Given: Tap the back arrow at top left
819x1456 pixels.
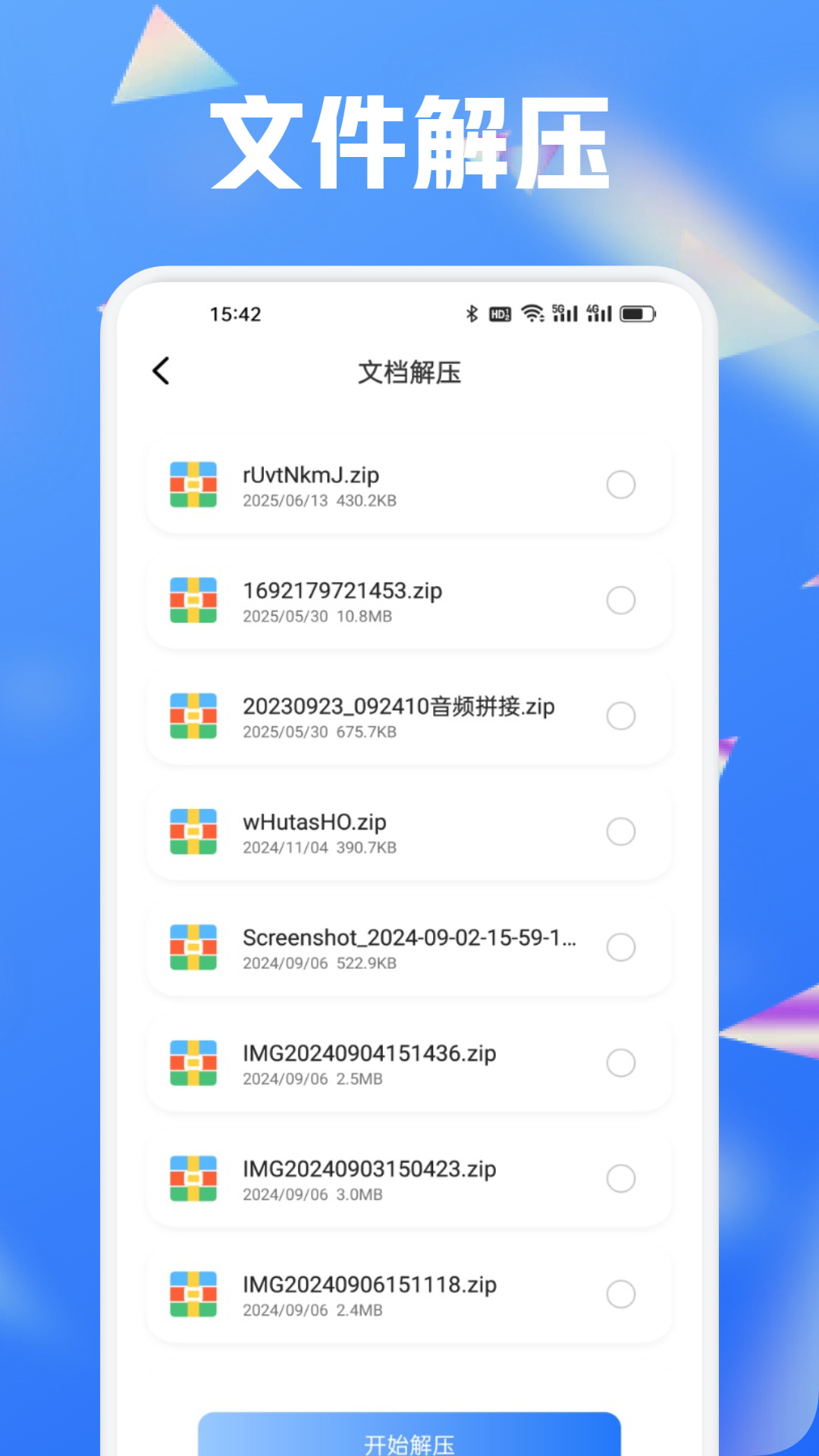Looking at the screenshot, I should [x=161, y=372].
